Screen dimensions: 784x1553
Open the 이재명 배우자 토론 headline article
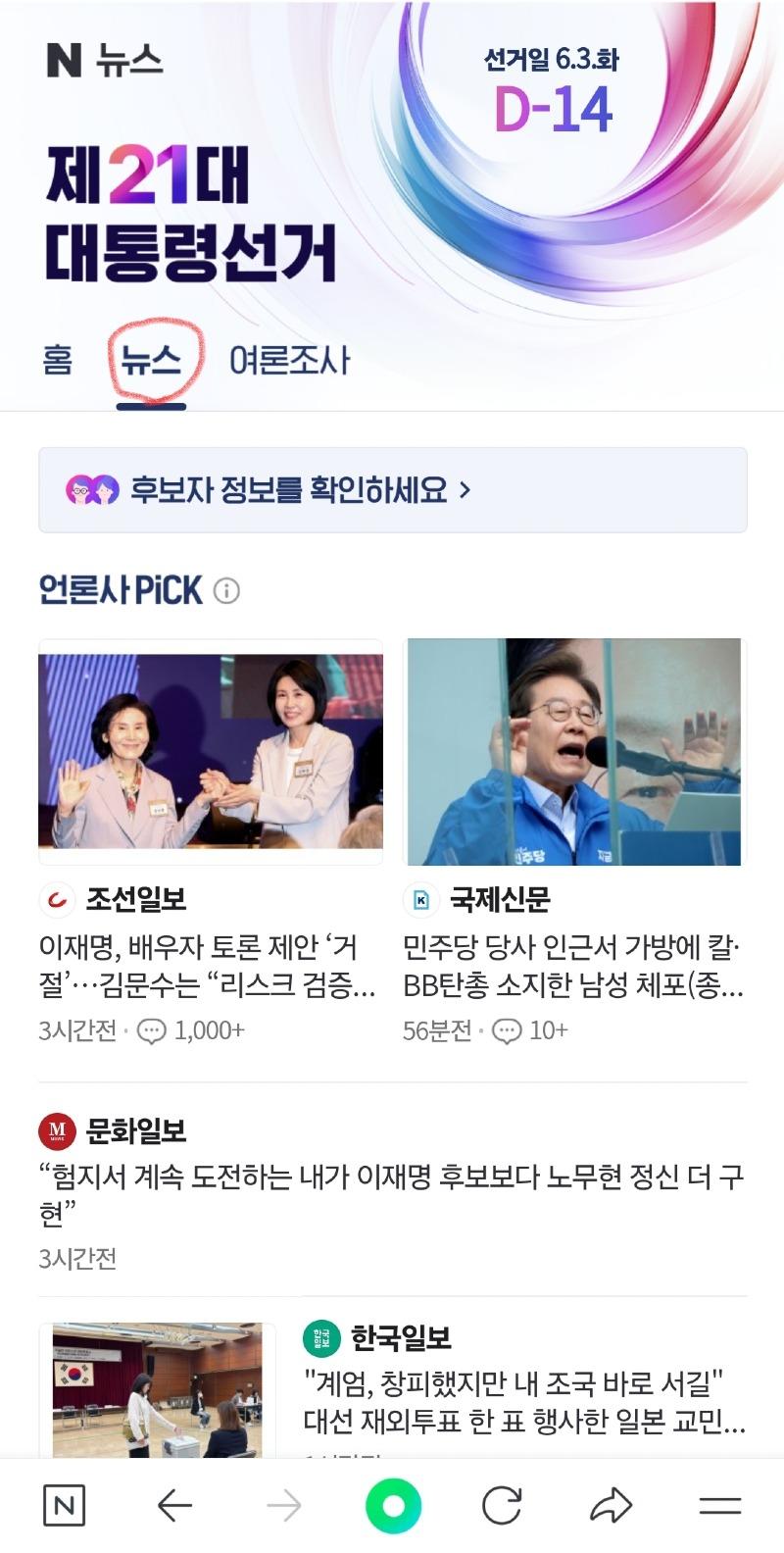pyautogui.click(x=210, y=964)
